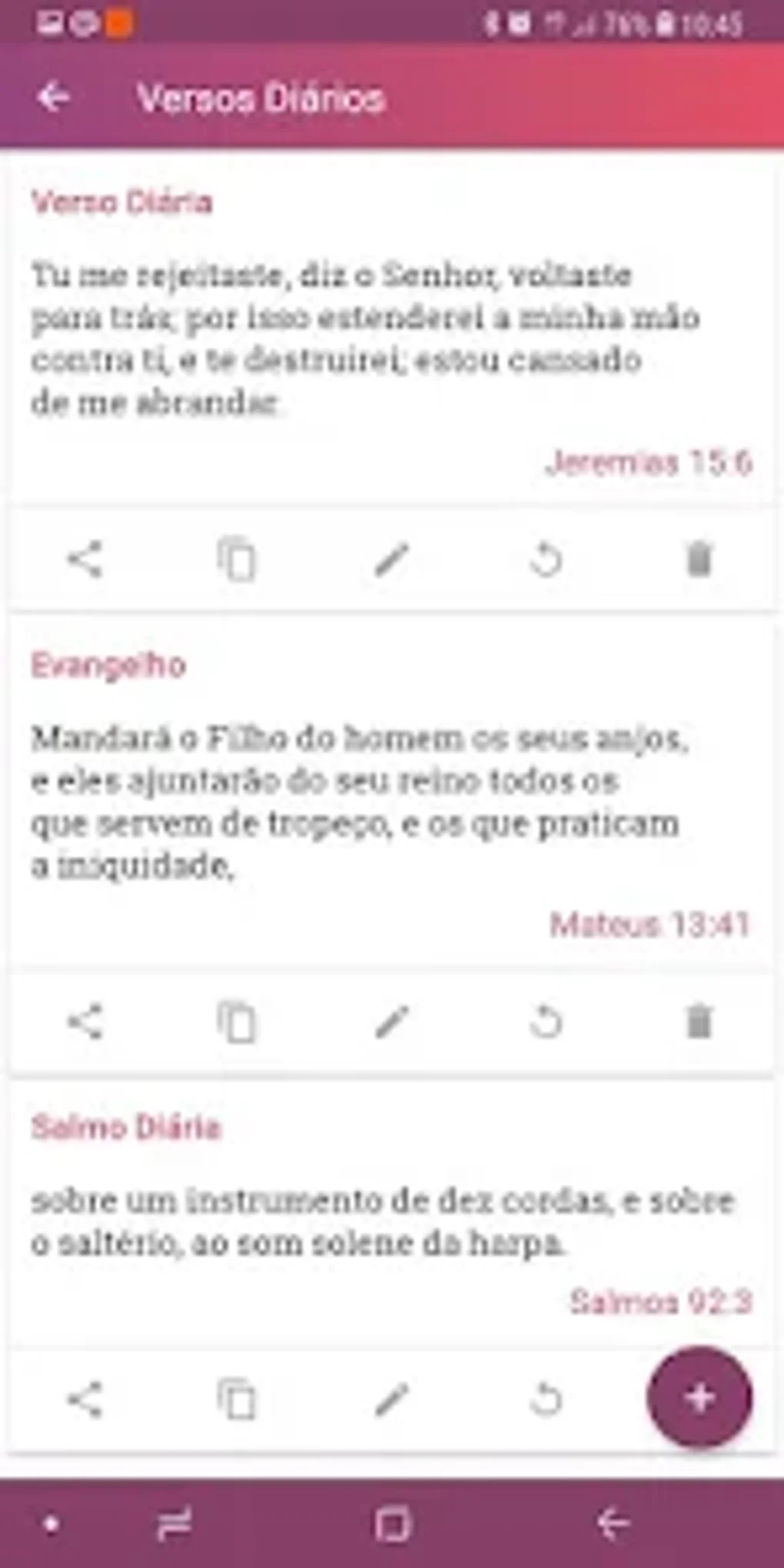Share the Mateus 13:41 verse
The height and width of the screenshot is (1568, 784).
click(85, 1022)
